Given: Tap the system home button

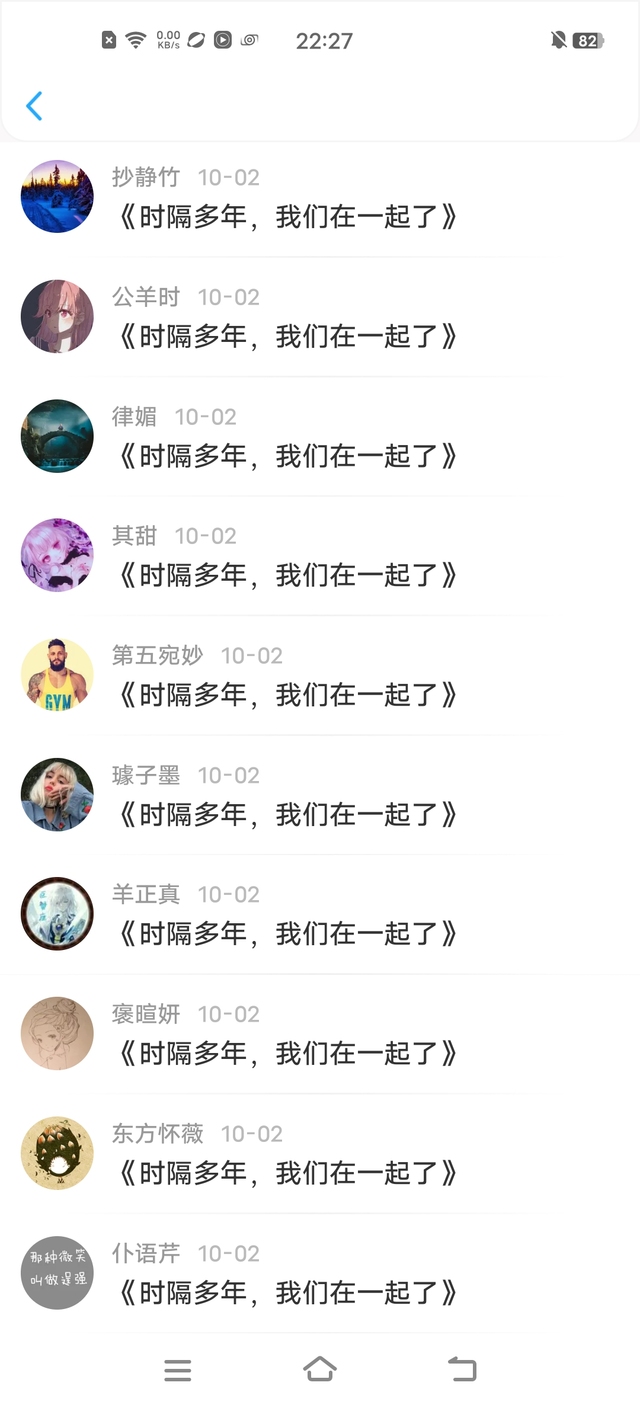Looking at the screenshot, I should click(320, 1369).
